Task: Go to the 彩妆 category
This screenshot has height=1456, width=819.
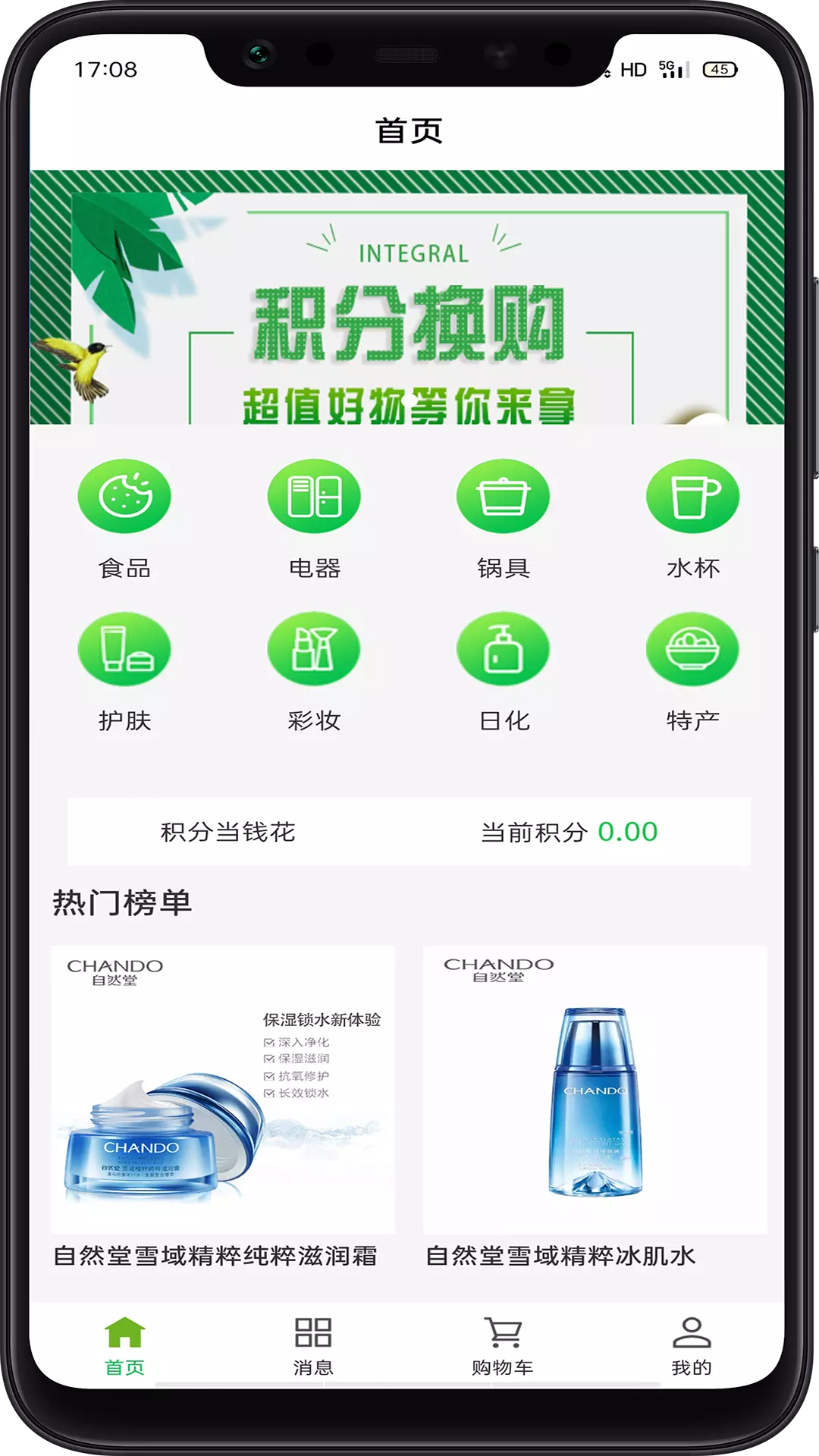Action: (314, 673)
